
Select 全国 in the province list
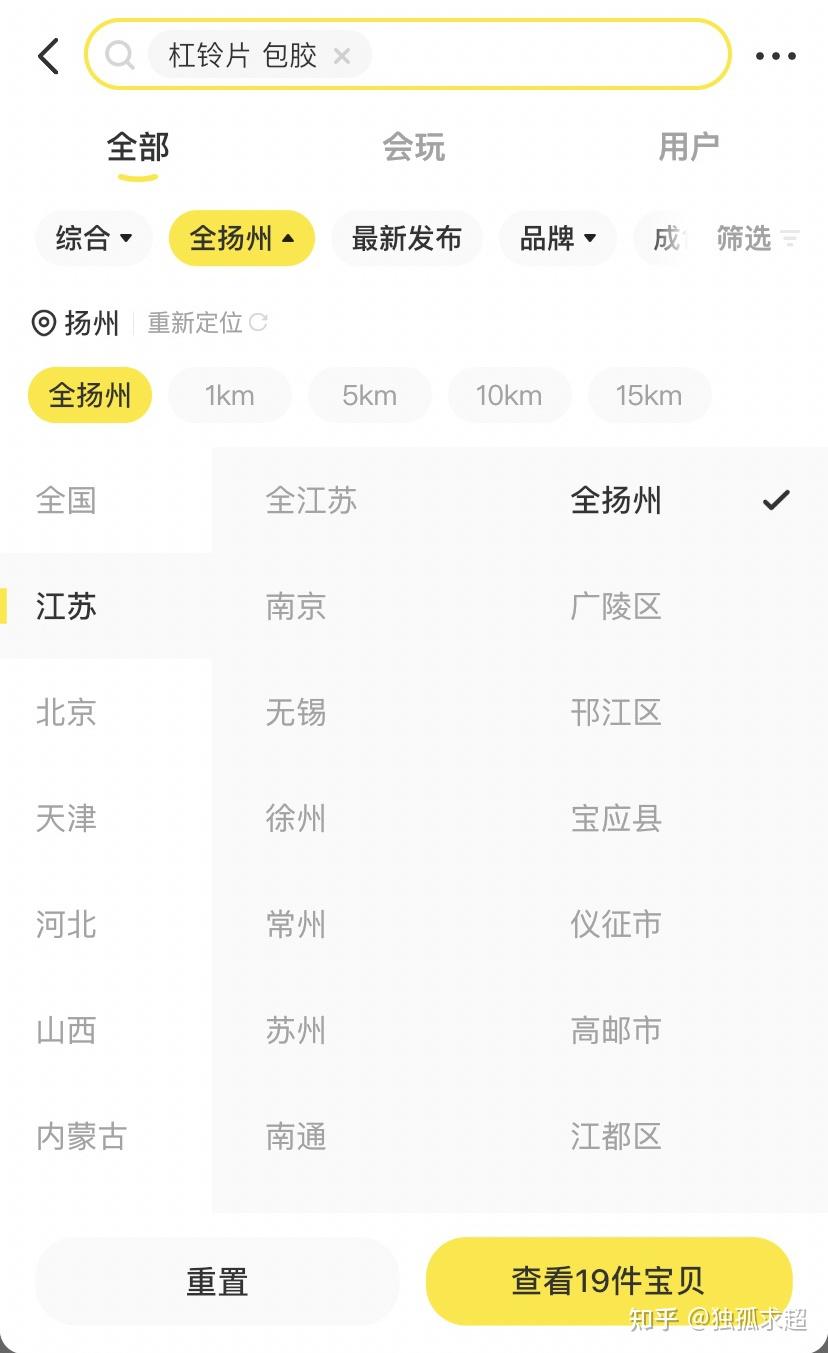(x=66, y=500)
